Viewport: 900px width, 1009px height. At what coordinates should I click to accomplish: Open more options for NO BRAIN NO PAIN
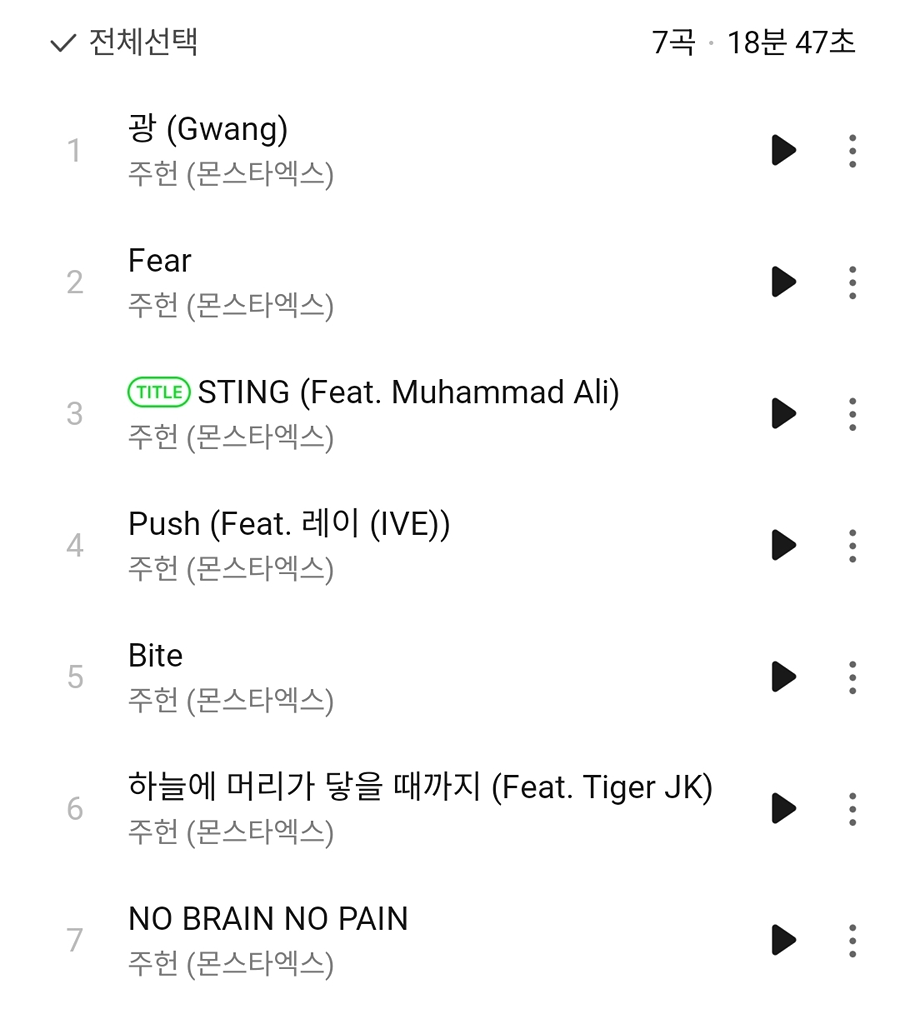(852, 940)
